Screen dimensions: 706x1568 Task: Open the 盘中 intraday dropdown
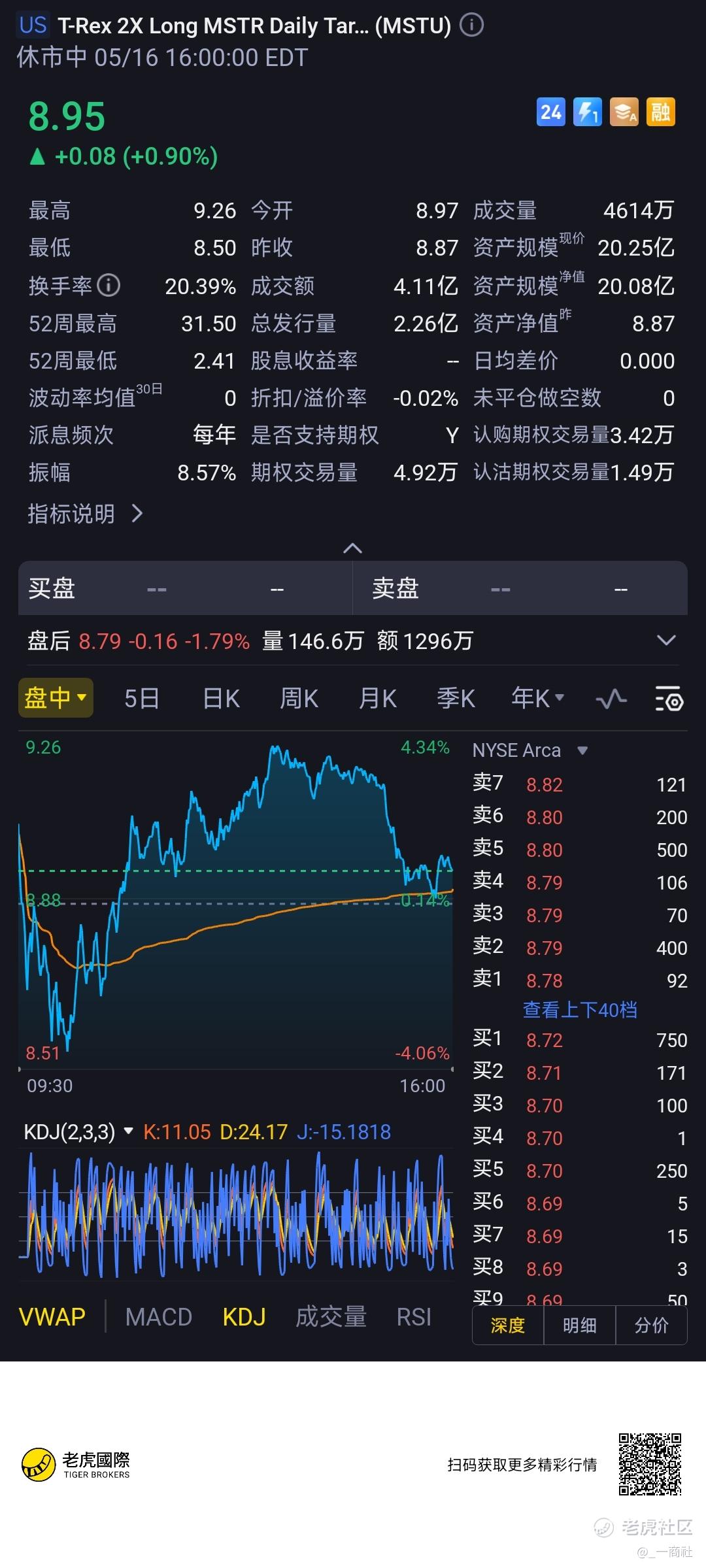[56, 697]
